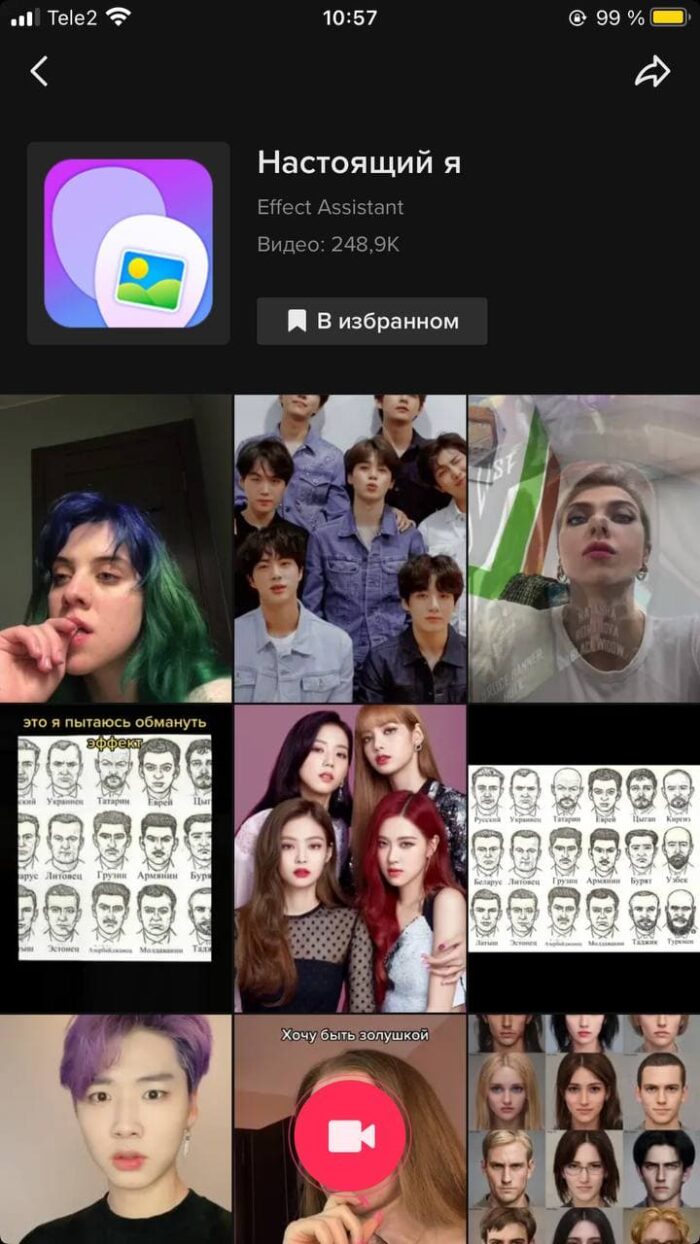Open video with four girls on pink background
The image size is (700, 1244).
350,858
